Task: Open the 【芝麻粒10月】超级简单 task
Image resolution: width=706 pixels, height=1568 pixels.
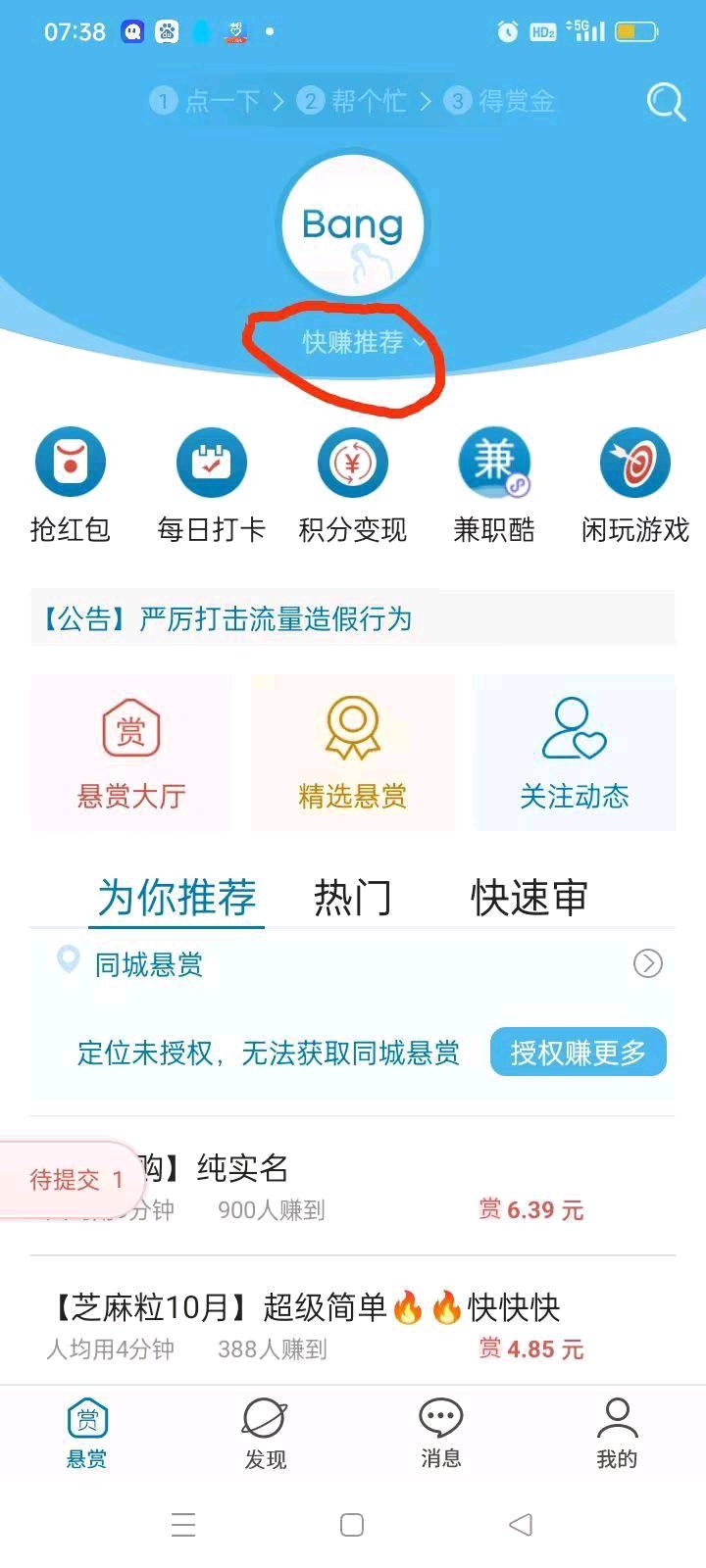Action: (353, 1325)
